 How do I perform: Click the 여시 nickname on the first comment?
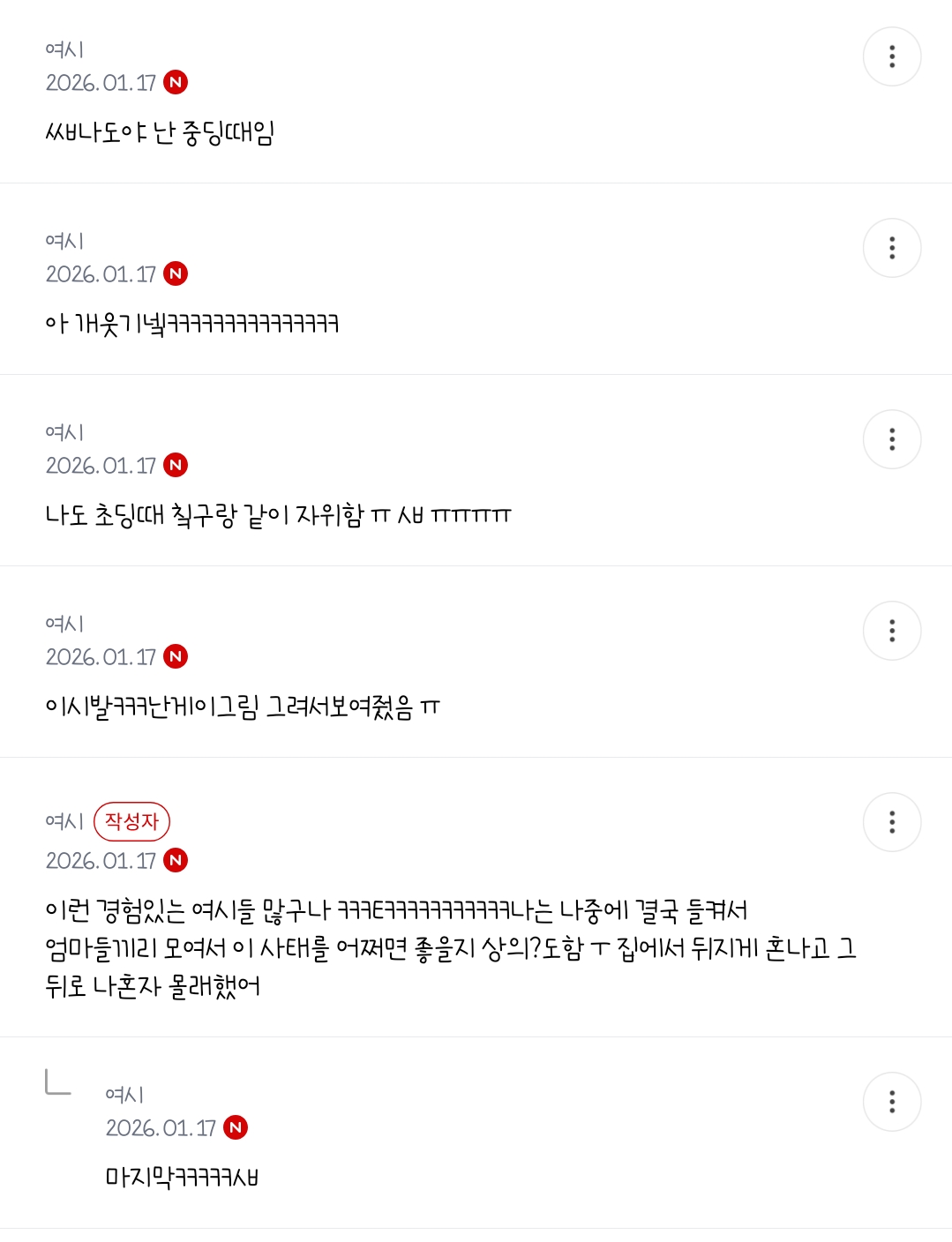(x=64, y=50)
